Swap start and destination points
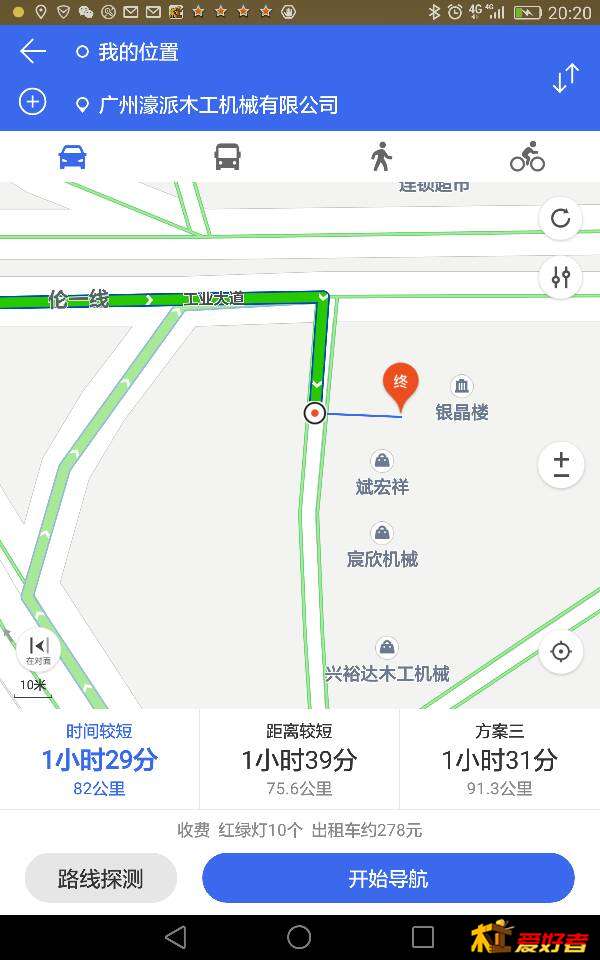 coord(565,78)
